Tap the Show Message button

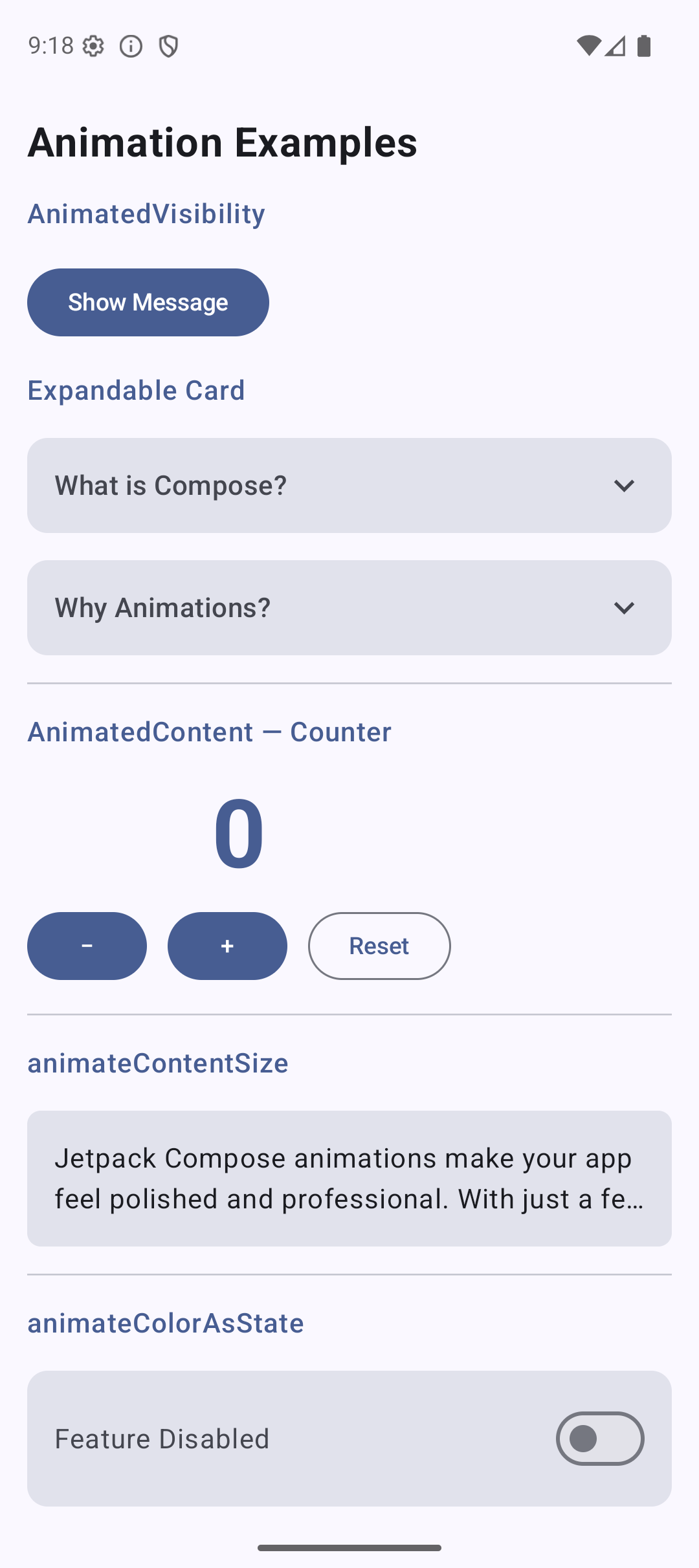148,302
